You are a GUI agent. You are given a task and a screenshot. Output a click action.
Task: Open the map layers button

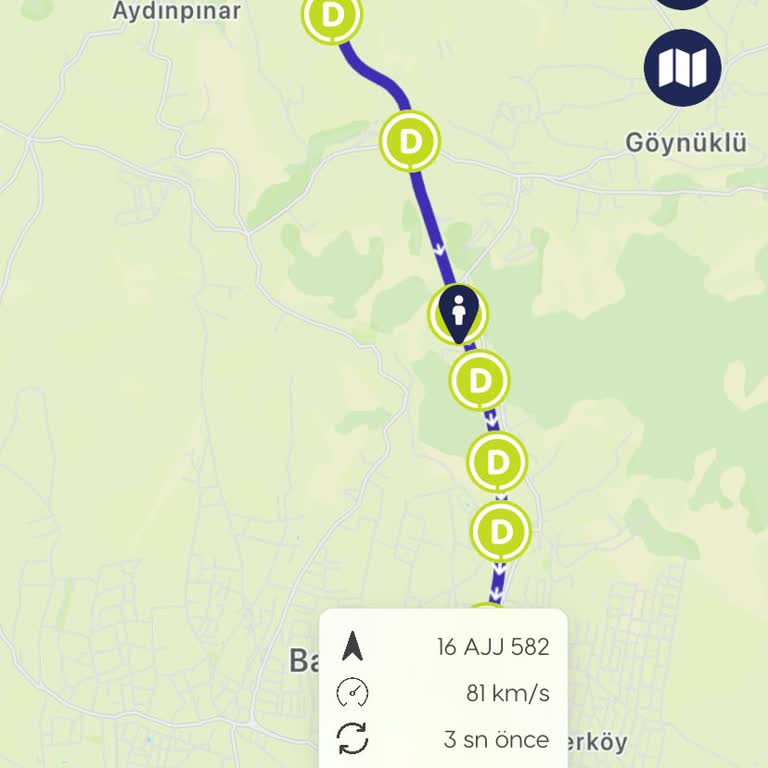(x=682, y=67)
